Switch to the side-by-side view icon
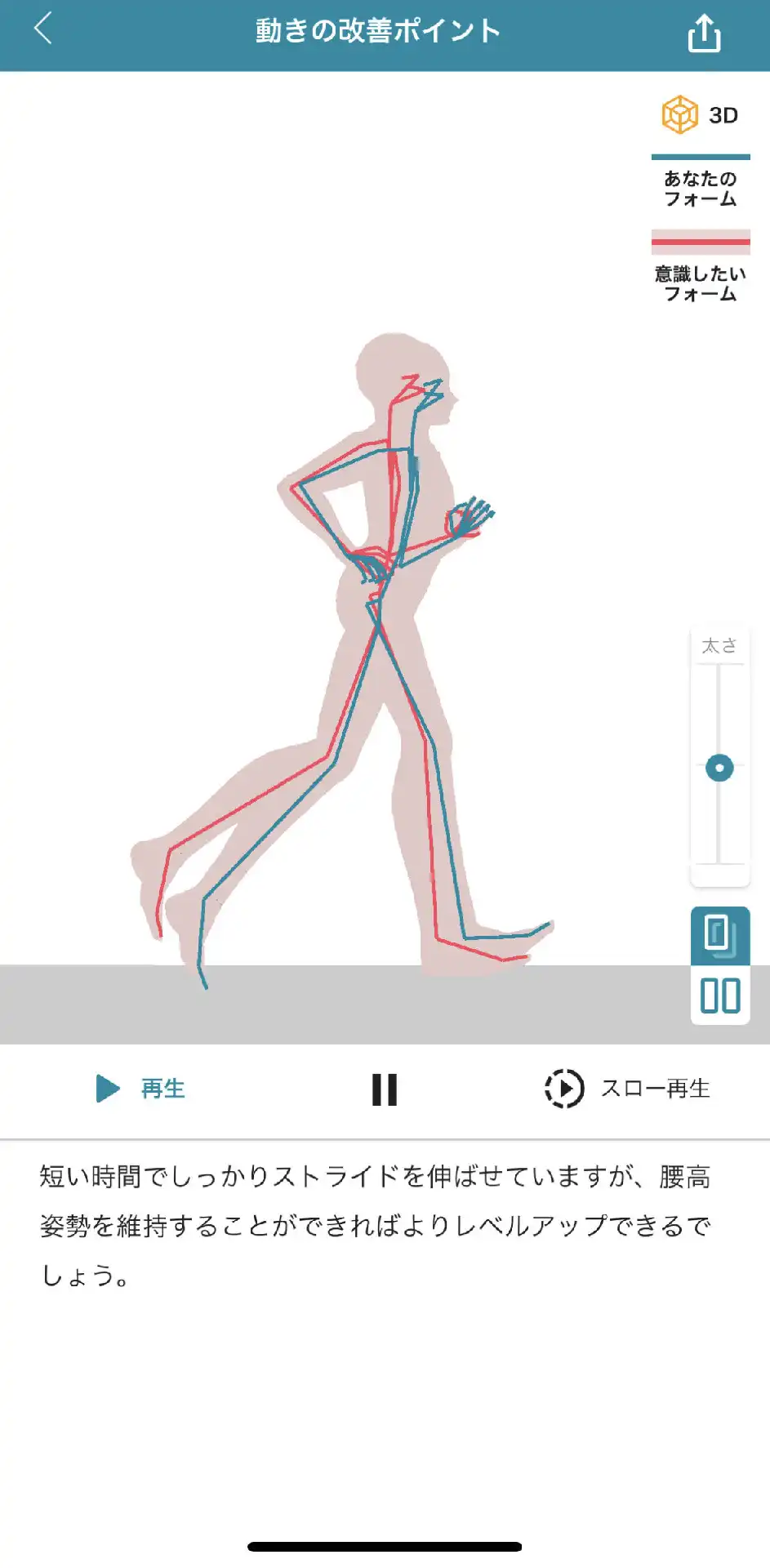This screenshot has height=1568, width=770. pyautogui.click(x=719, y=996)
